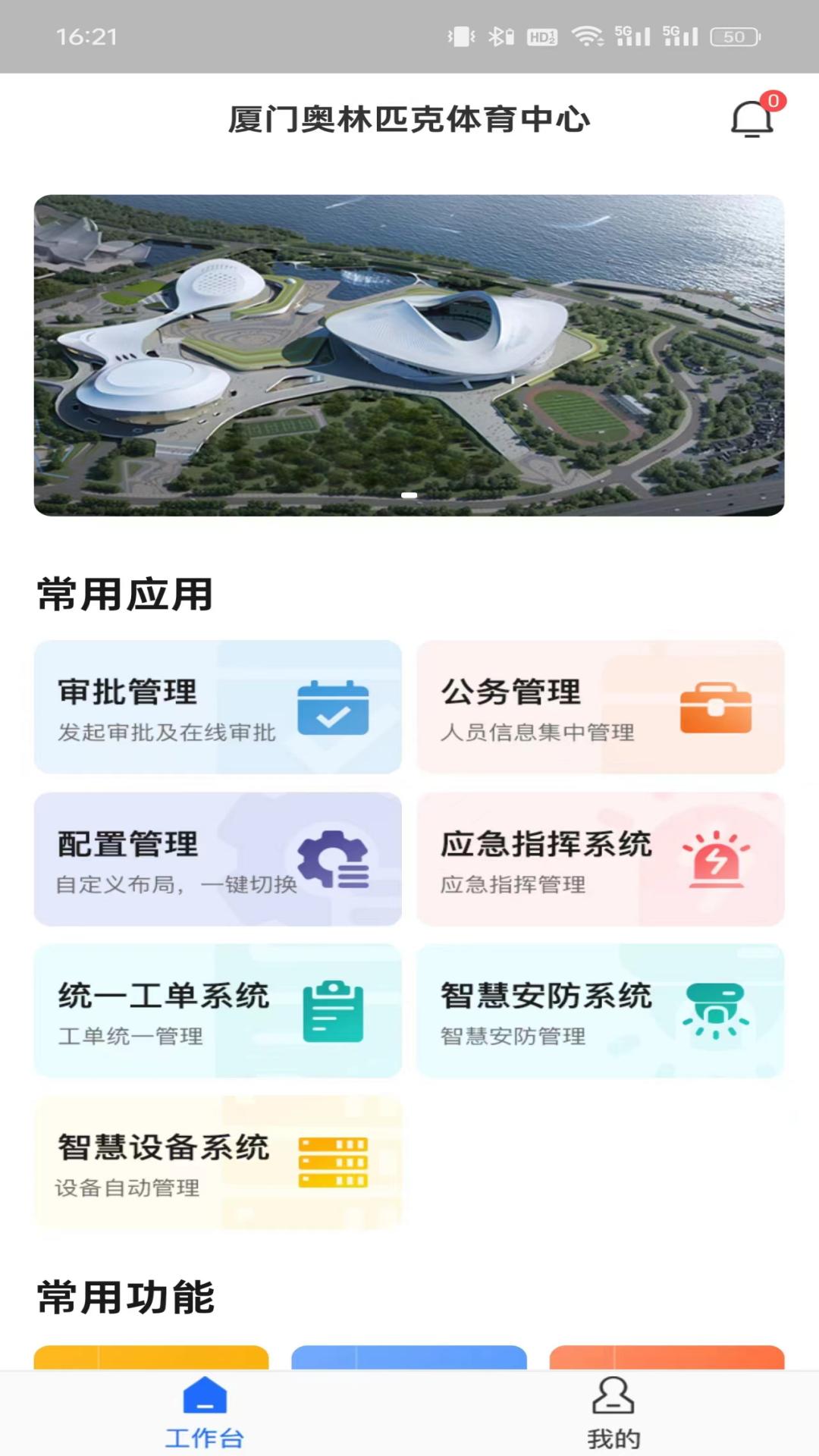This screenshot has width=819, height=1456.
Task: Click the carousel indicator dot
Action: [409, 494]
